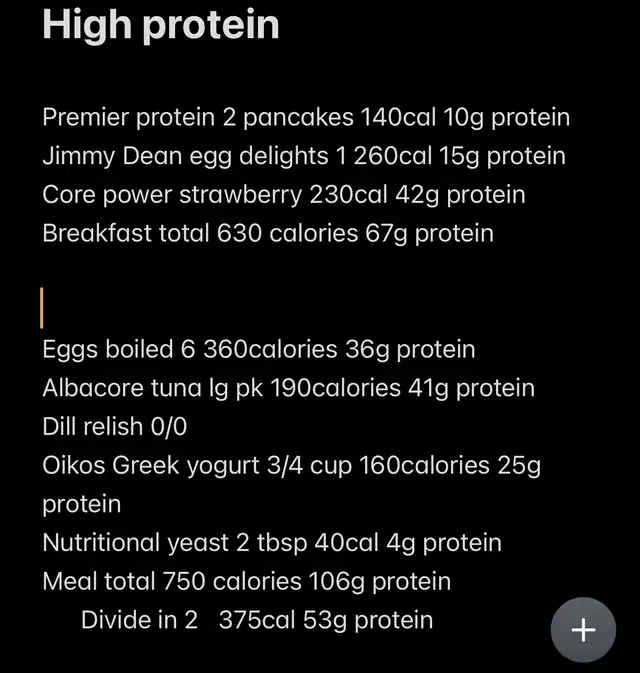Image resolution: width=640 pixels, height=673 pixels.
Task: Tap the plus floating action button
Action: tap(583, 630)
